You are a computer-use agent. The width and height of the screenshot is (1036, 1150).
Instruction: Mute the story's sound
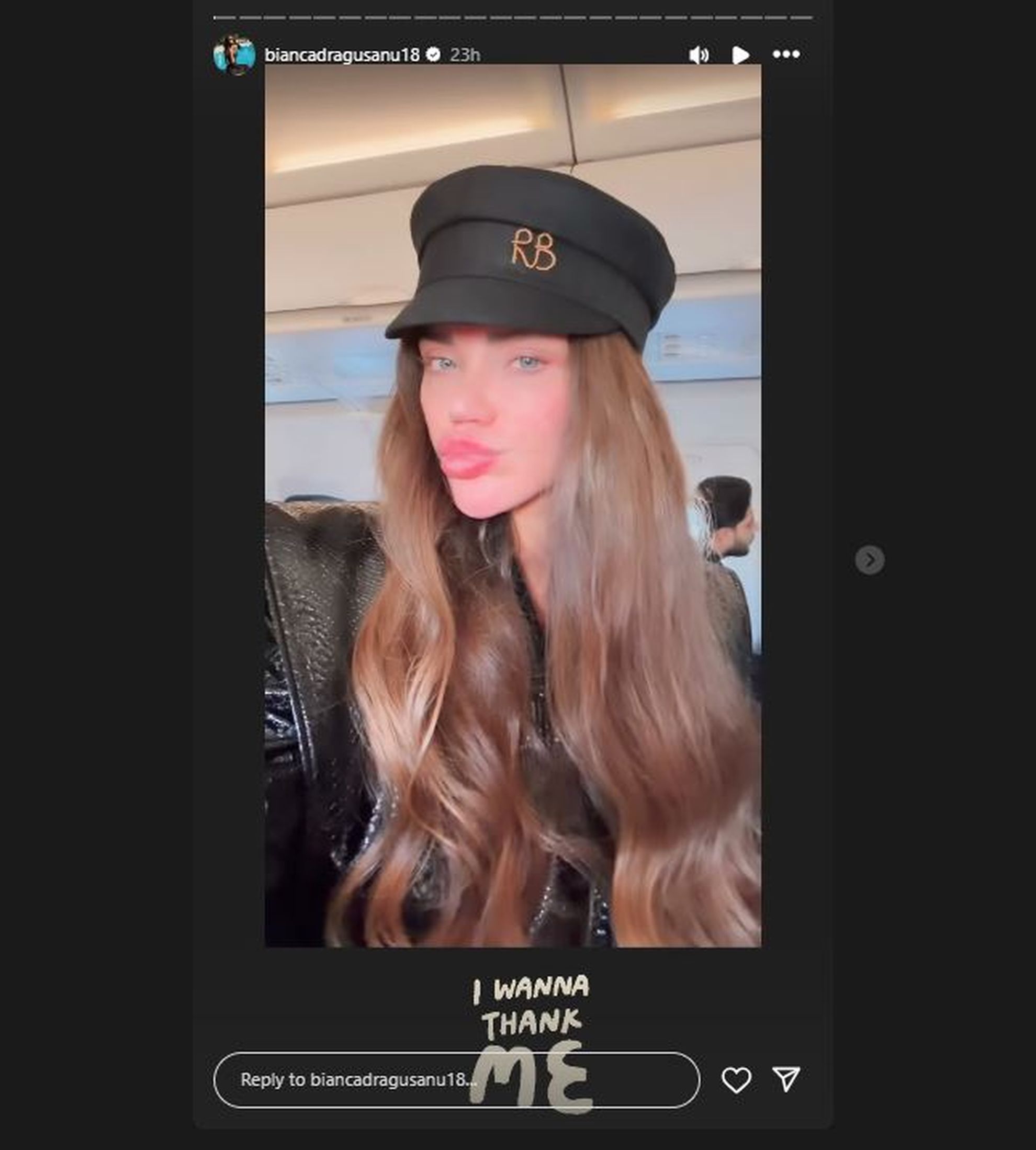pos(699,54)
